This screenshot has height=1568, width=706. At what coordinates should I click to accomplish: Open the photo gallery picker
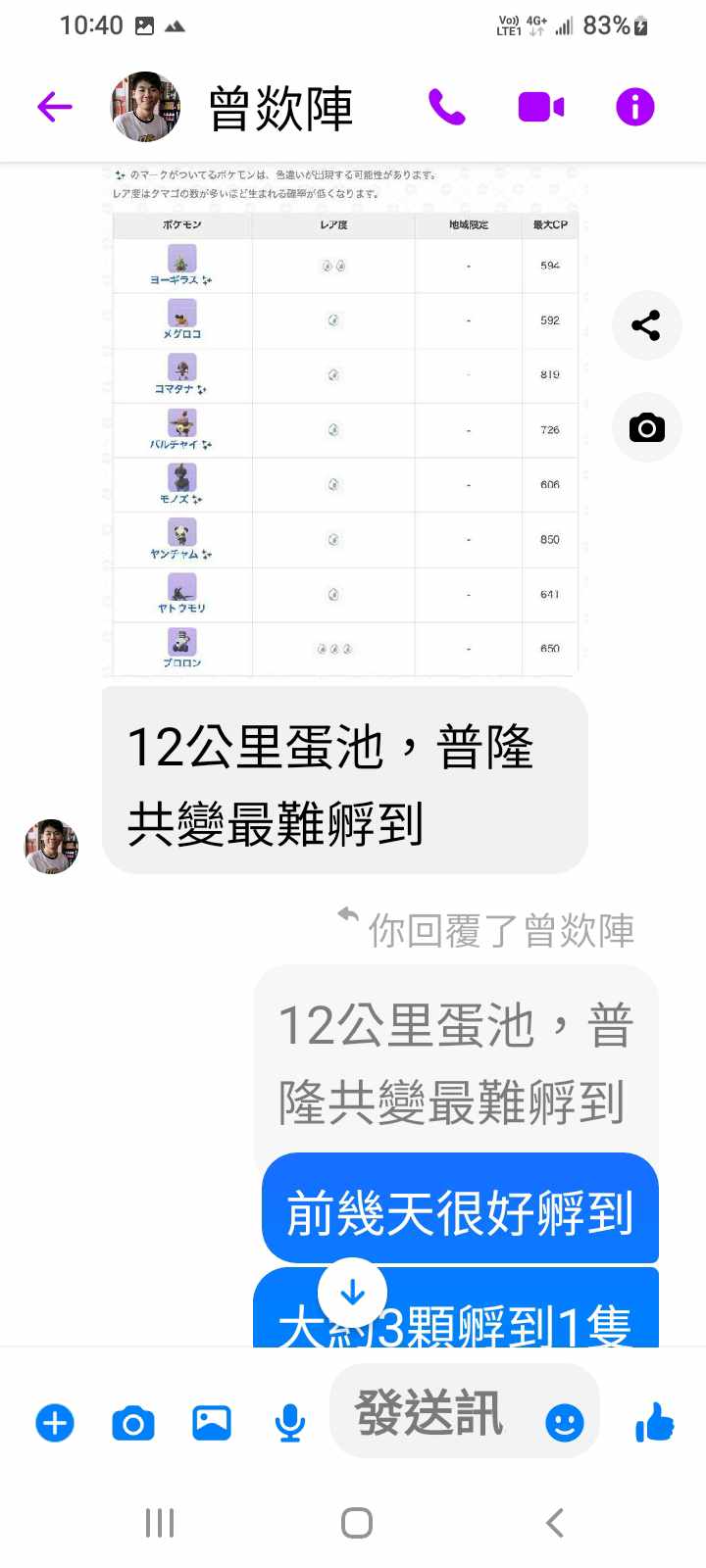point(212,1423)
